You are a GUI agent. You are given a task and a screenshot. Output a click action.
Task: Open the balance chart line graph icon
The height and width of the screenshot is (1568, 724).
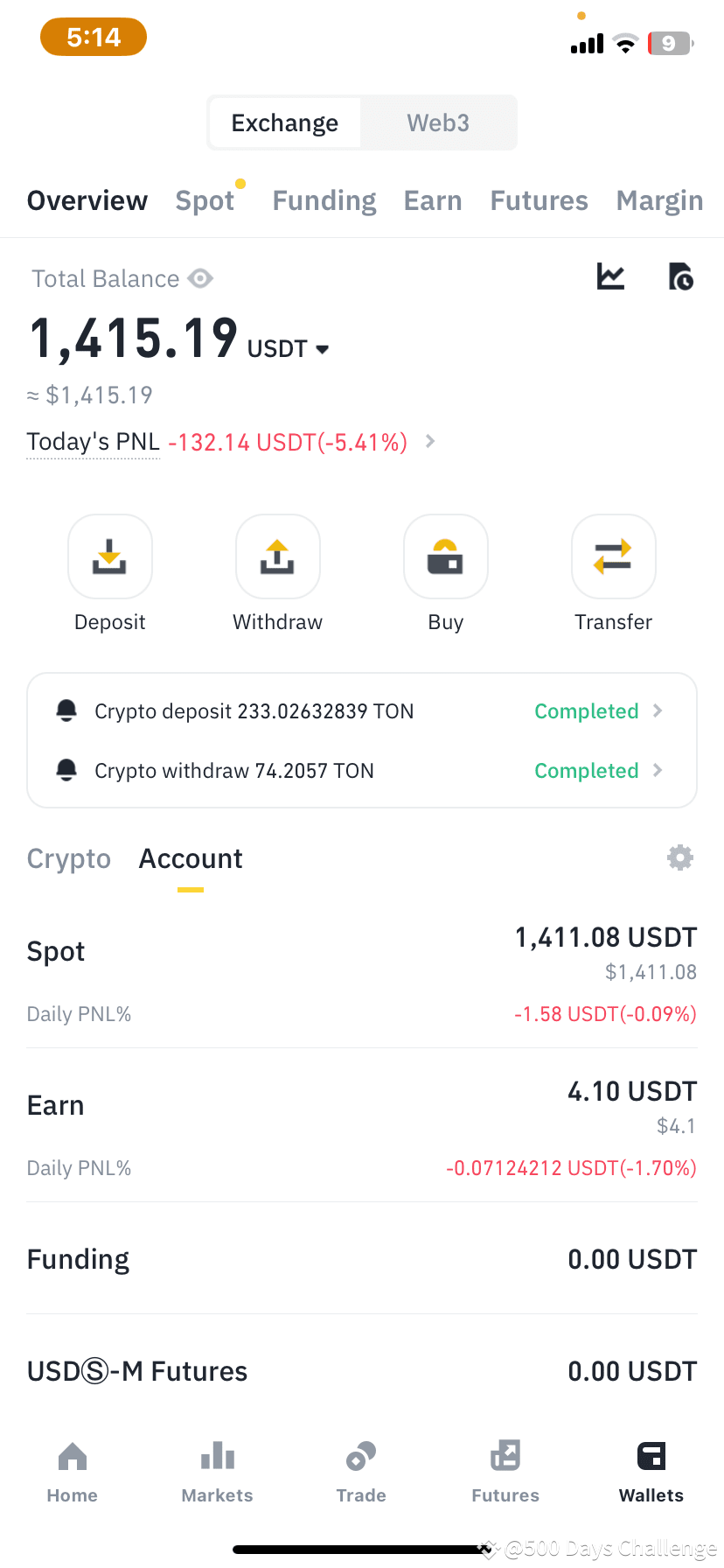coord(610,276)
